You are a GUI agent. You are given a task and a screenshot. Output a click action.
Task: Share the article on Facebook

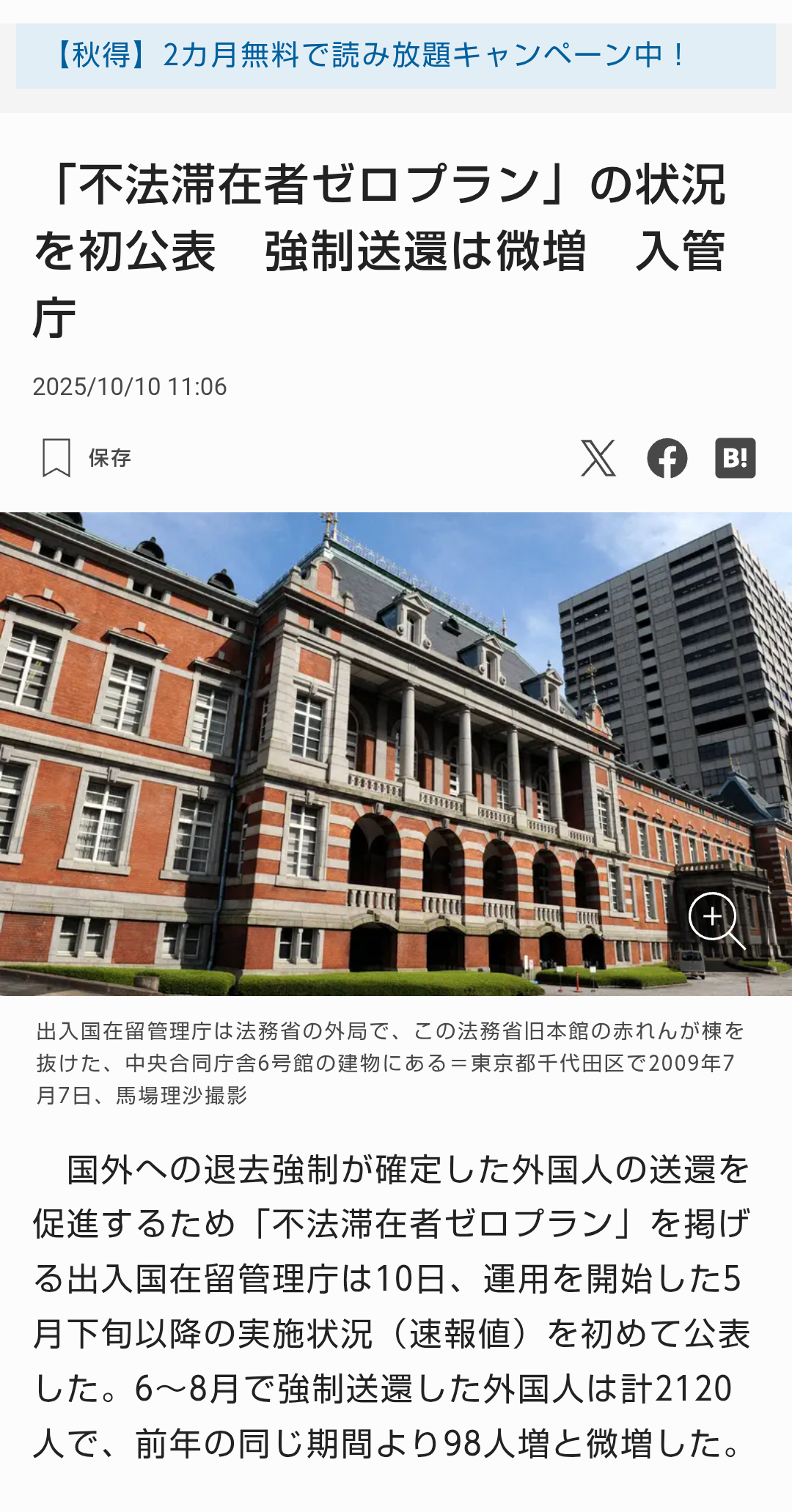click(667, 458)
